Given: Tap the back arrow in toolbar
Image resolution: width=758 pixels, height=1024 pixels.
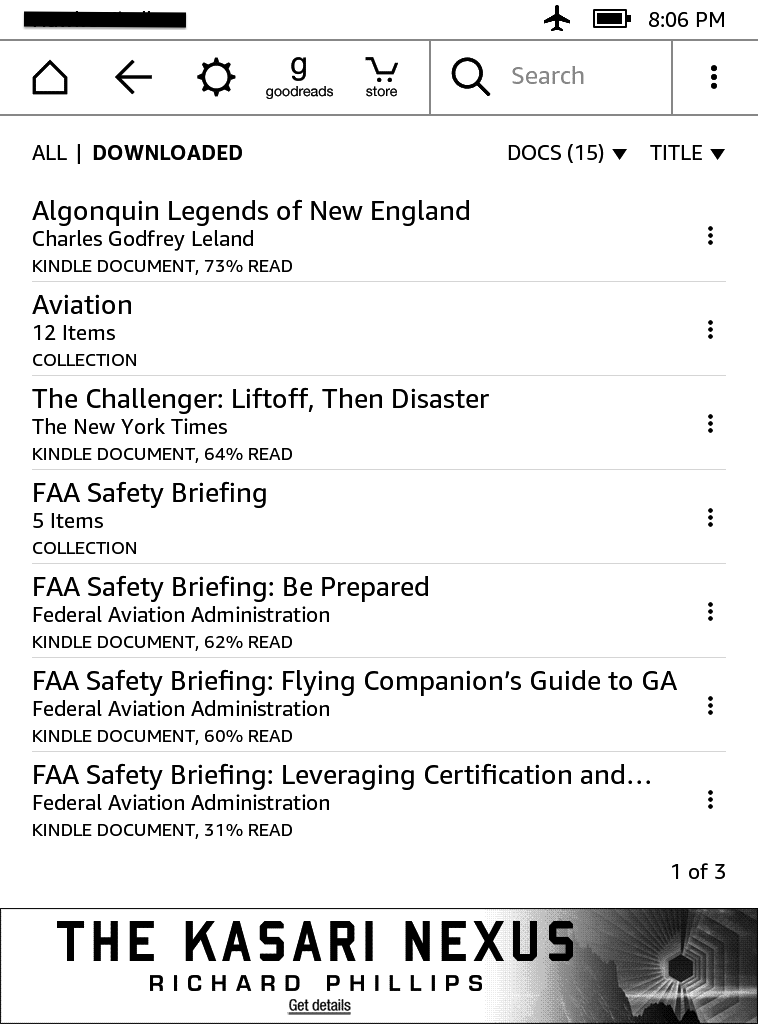Looking at the screenshot, I should (133, 77).
